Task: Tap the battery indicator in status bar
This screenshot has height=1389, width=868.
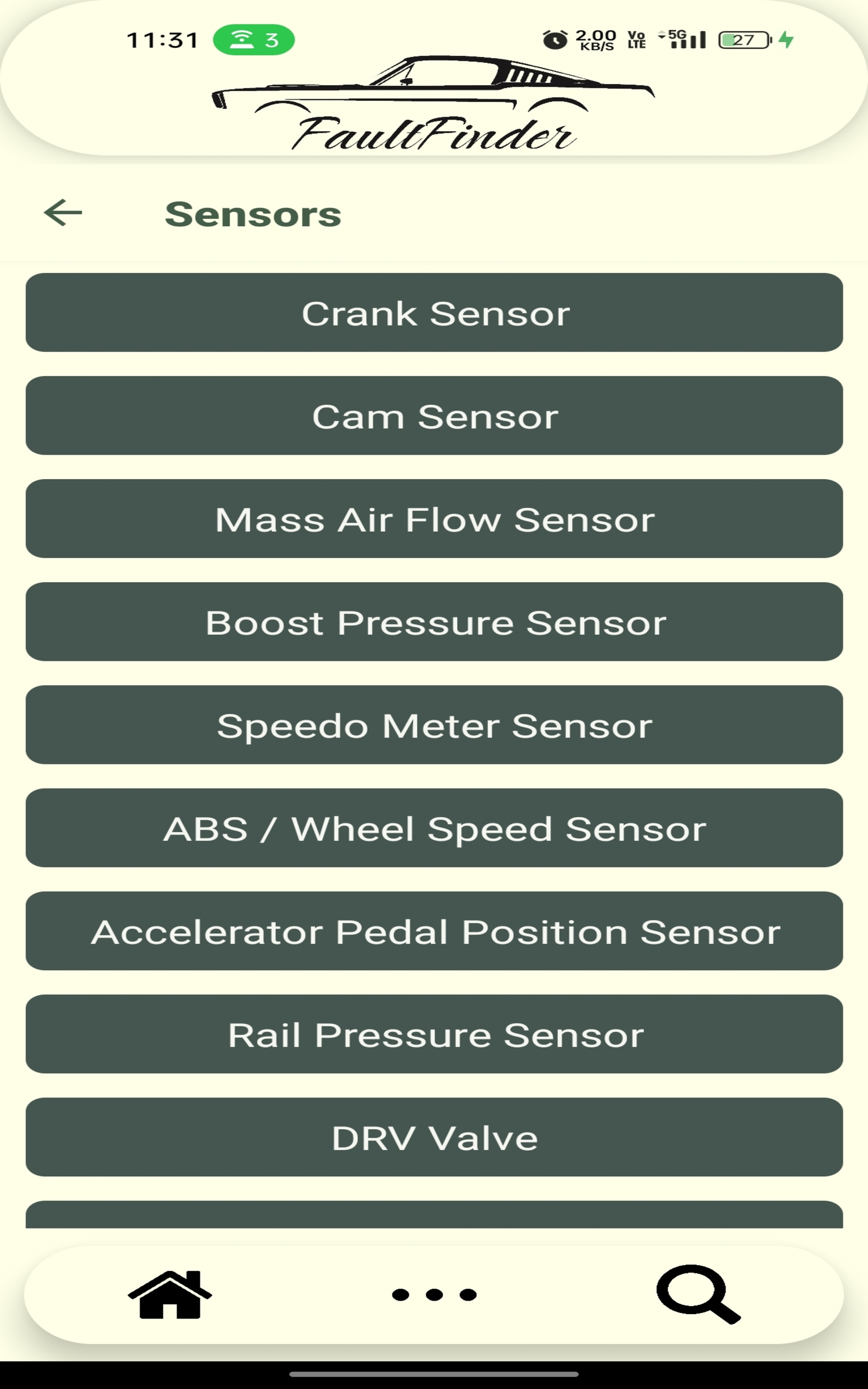Action: 743,39
